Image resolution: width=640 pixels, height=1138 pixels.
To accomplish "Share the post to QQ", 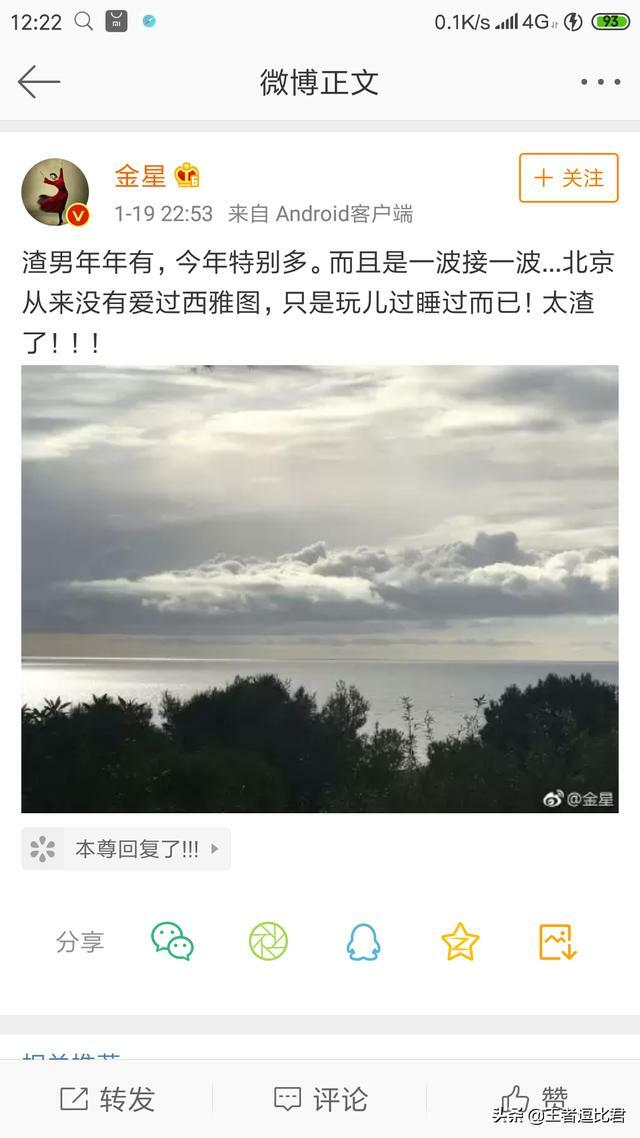I will 364,941.
